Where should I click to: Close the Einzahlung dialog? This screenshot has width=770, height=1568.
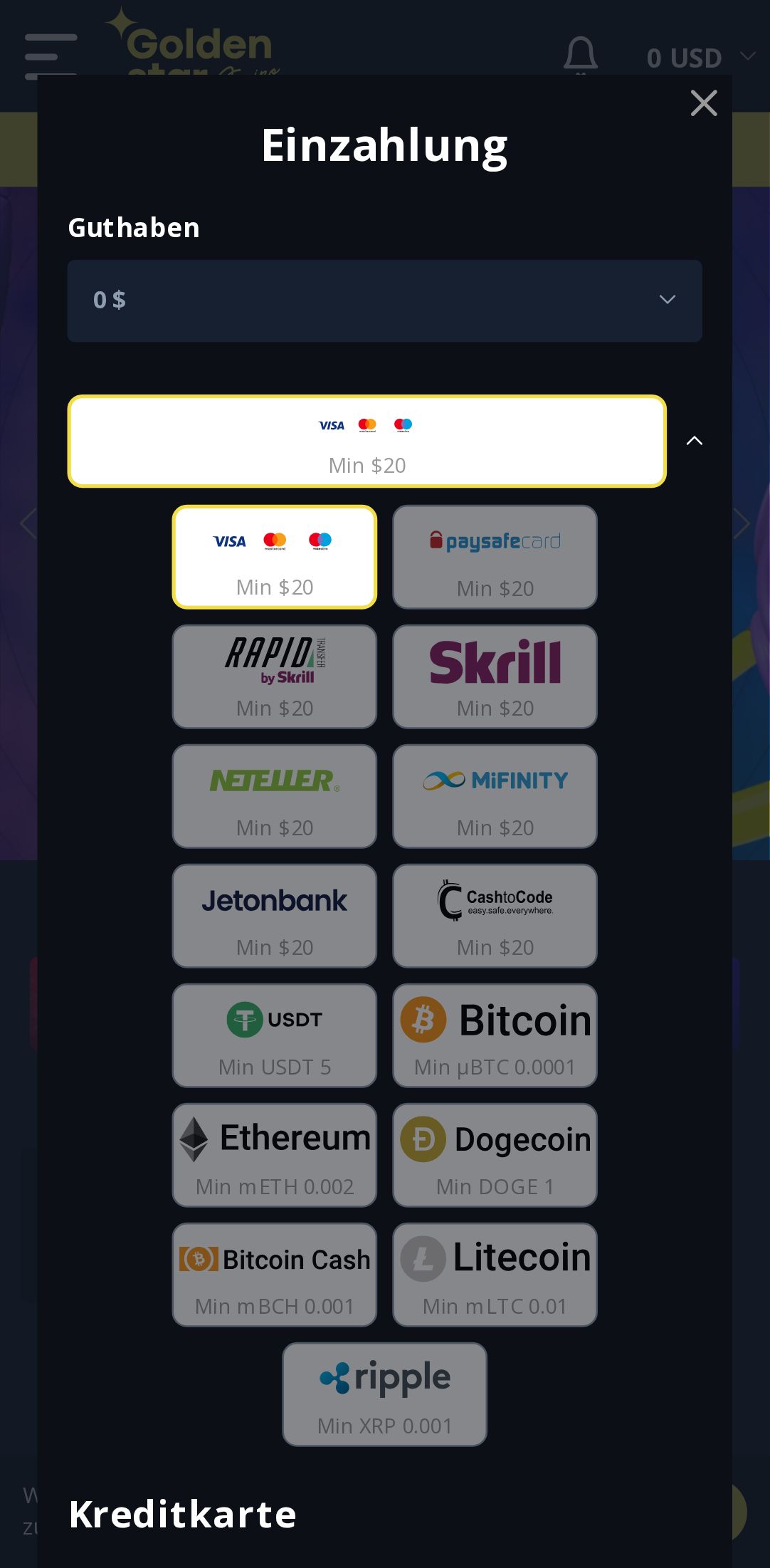point(703,103)
